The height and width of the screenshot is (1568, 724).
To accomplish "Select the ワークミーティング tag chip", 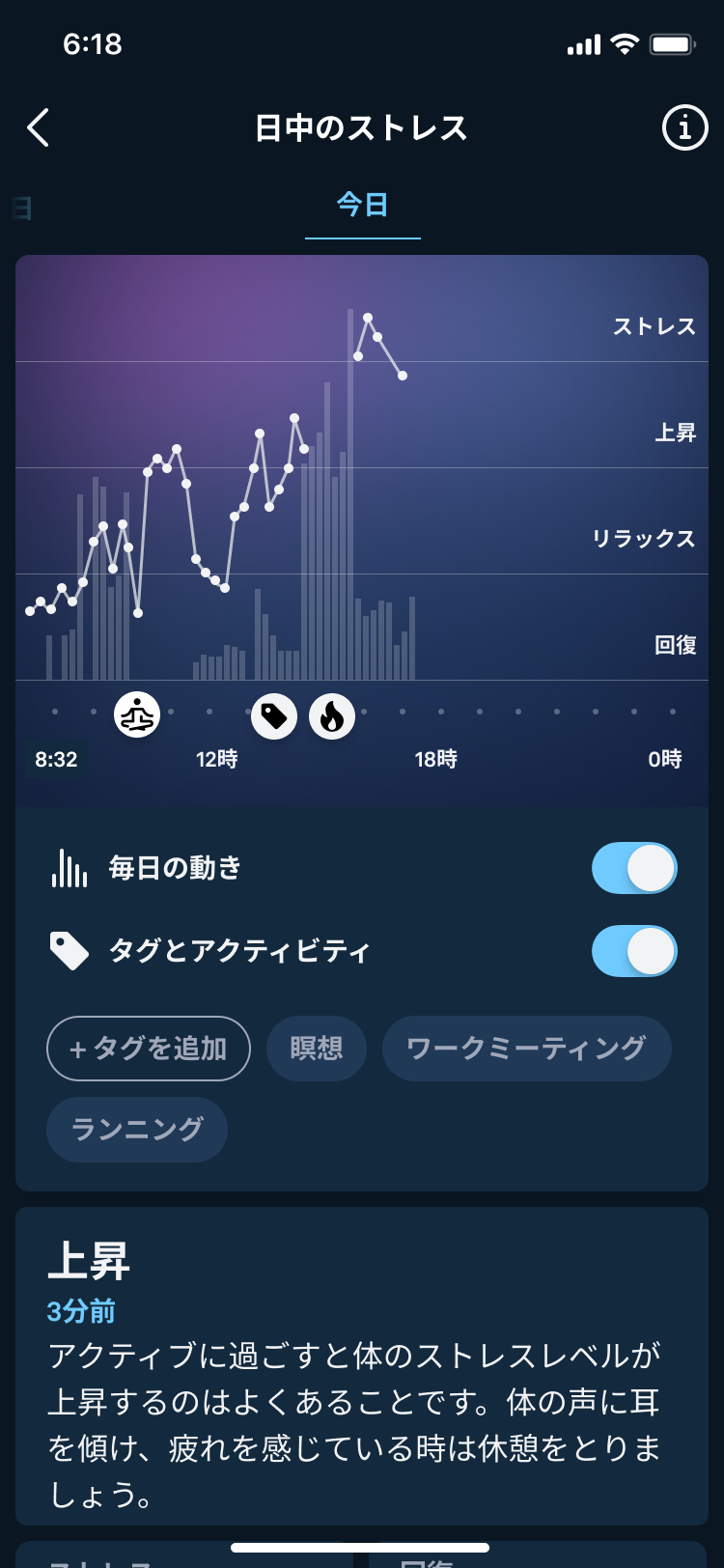I will point(527,1049).
